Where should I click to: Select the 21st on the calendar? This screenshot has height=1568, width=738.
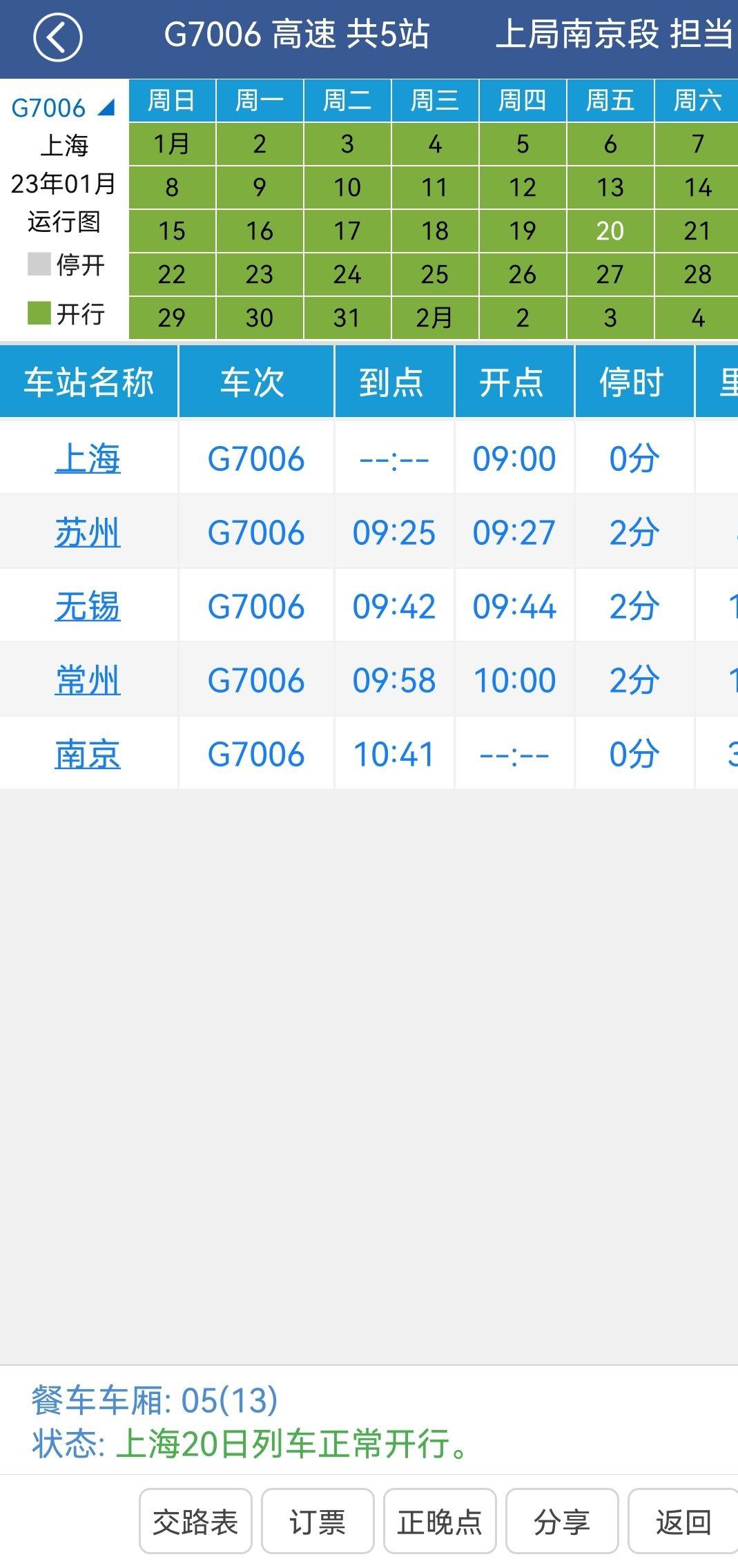697,231
